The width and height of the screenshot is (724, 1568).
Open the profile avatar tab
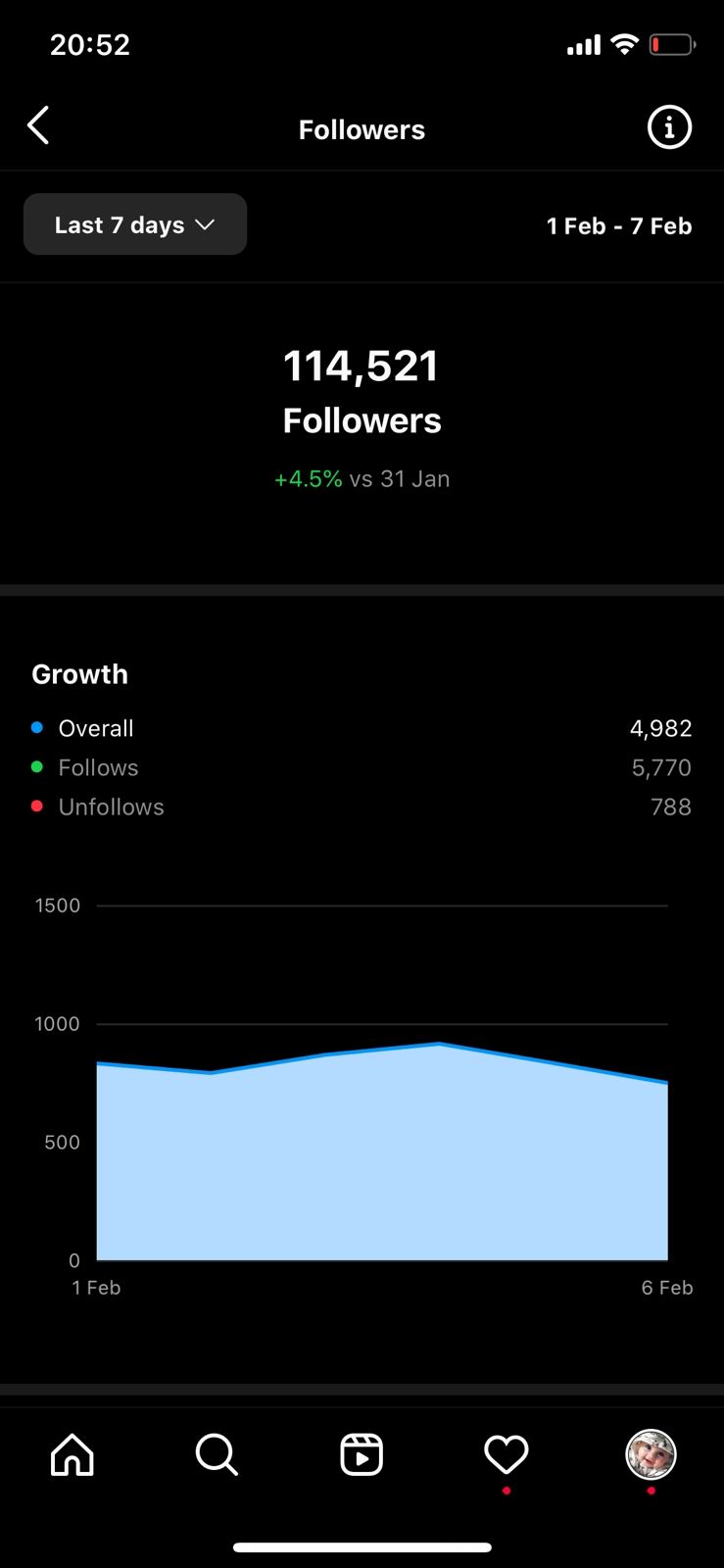(652, 1454)
